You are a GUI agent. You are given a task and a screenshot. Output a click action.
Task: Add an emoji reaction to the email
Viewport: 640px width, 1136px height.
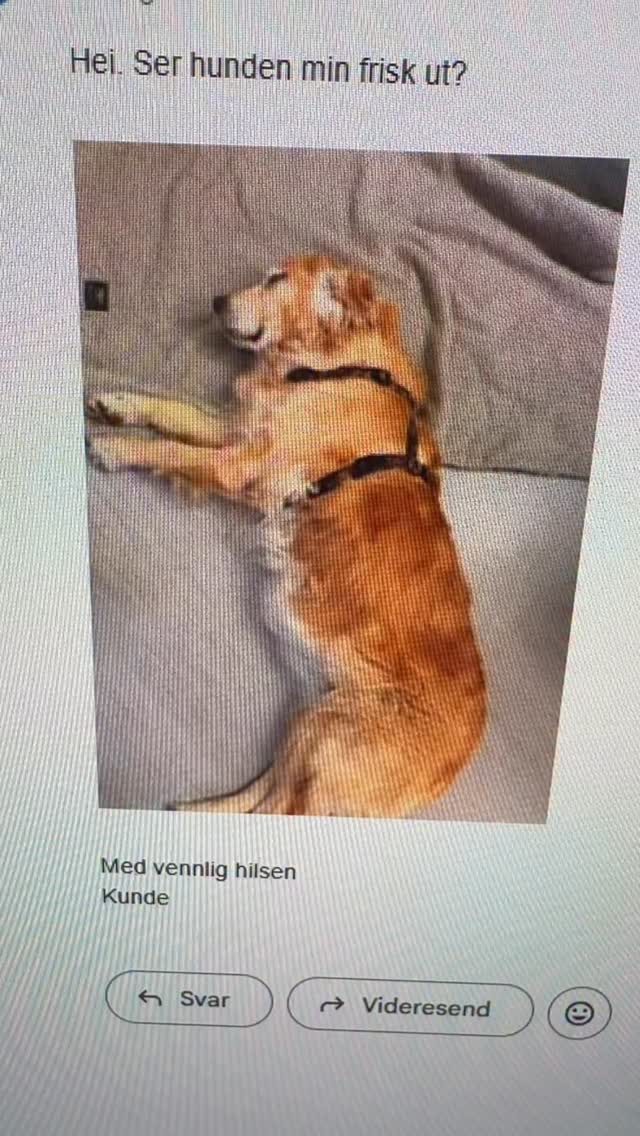pos(579,1013)
